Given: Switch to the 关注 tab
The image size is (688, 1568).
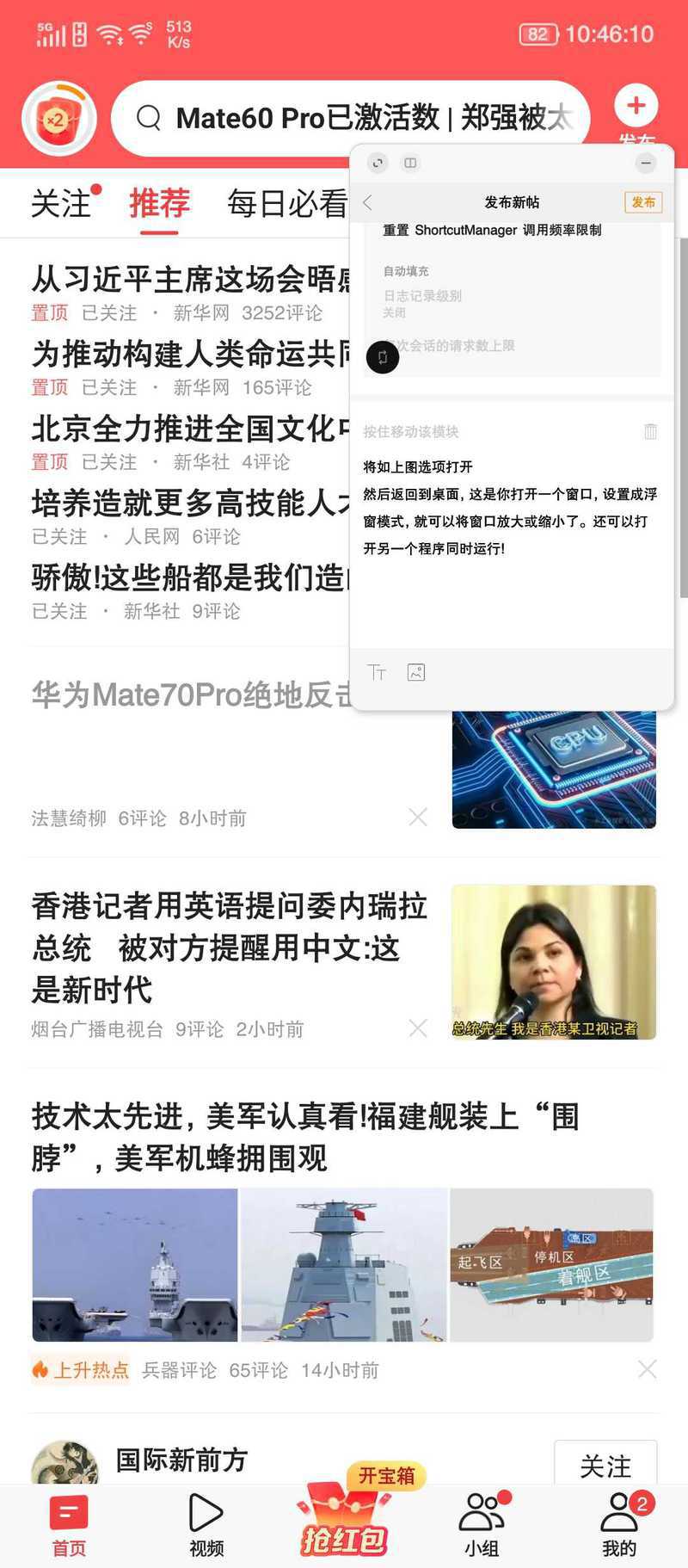Looking at the screenshot, I should (62, 204).
